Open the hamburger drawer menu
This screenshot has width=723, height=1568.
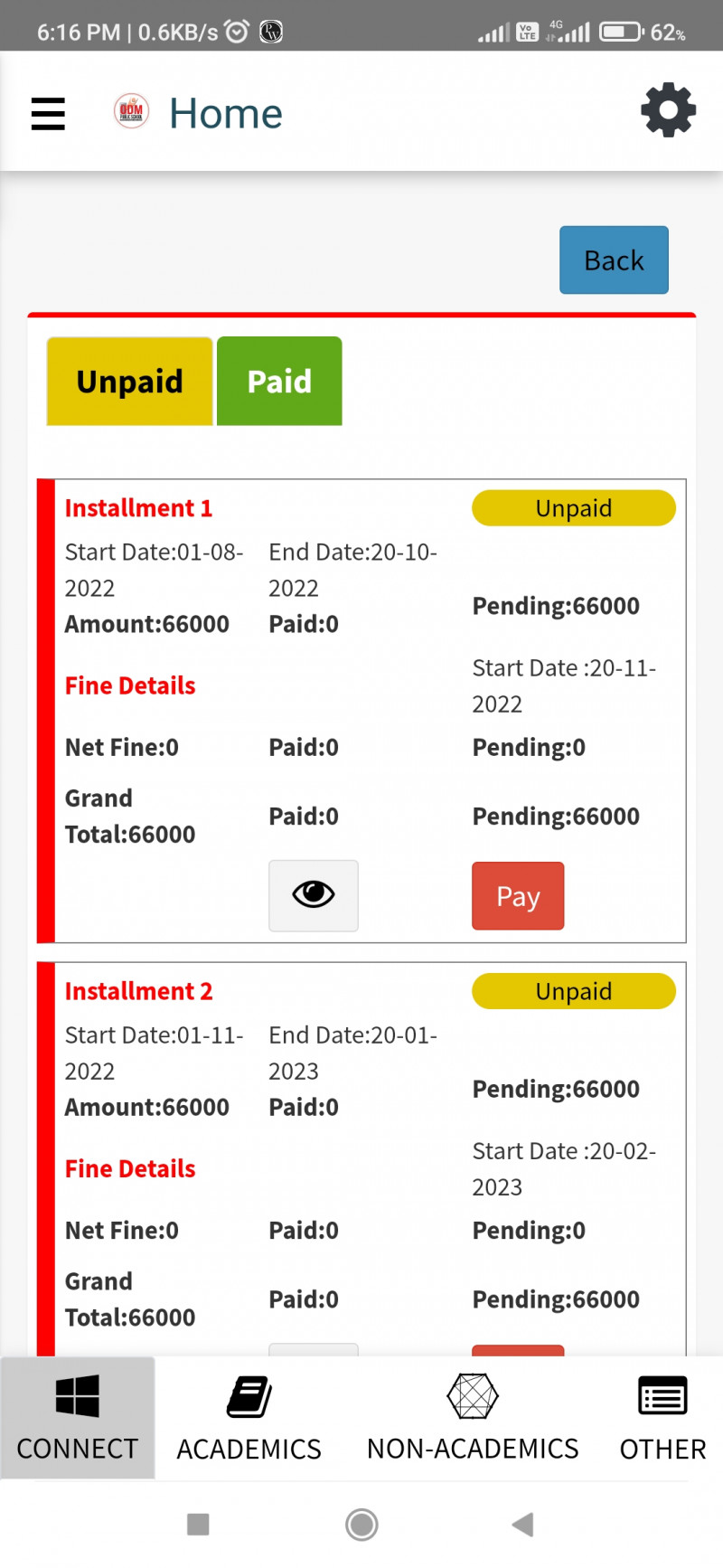[x=48, y=114]
